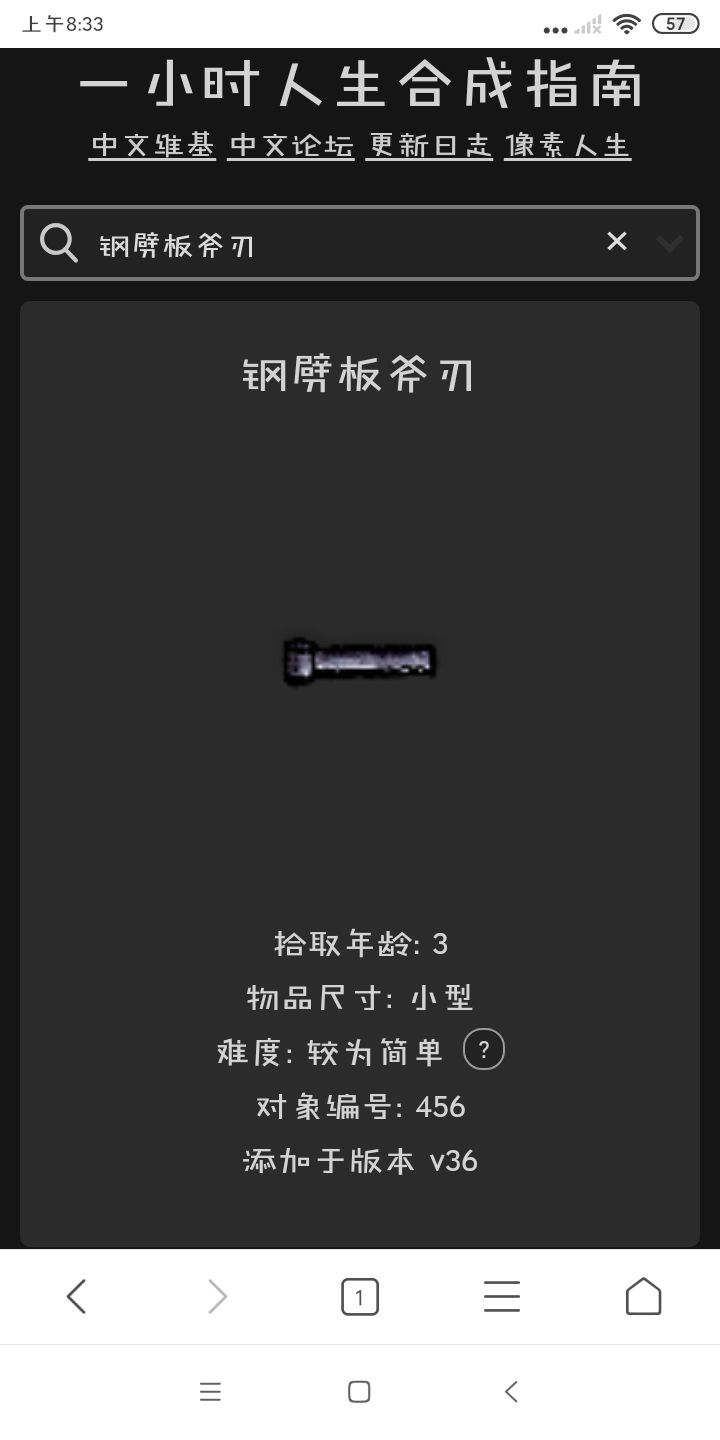Open the 中文维基 link
Screen dimensions: 720x1440
coord(152,145)
